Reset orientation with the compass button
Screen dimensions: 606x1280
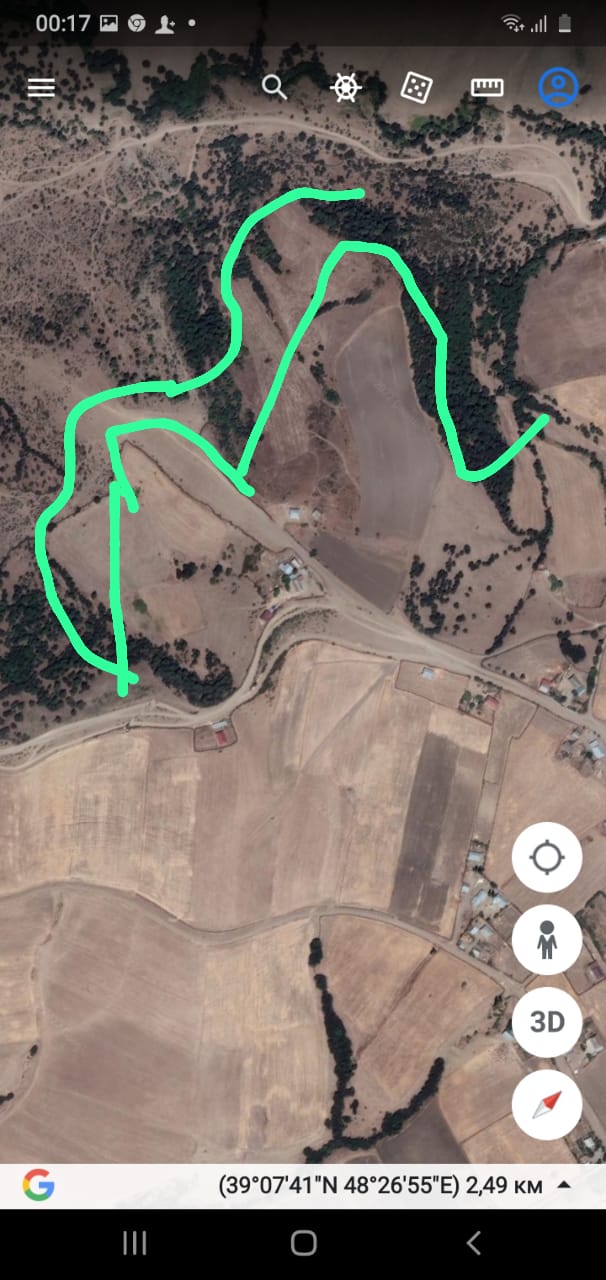point(546,1105)
